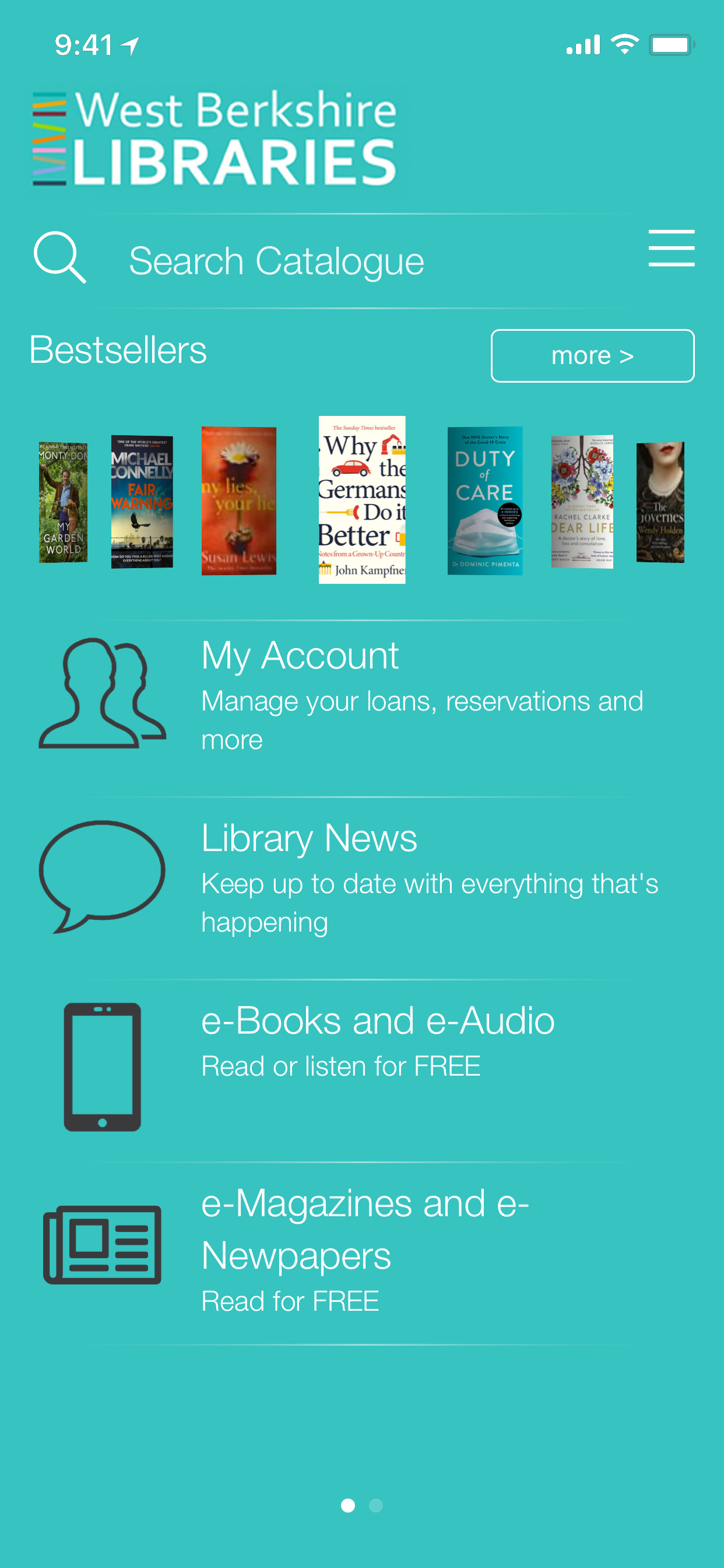Viewport: 724px width, 1568px height.
Task: Open e-Books and e-Audio
Action: coord(361,1059)
